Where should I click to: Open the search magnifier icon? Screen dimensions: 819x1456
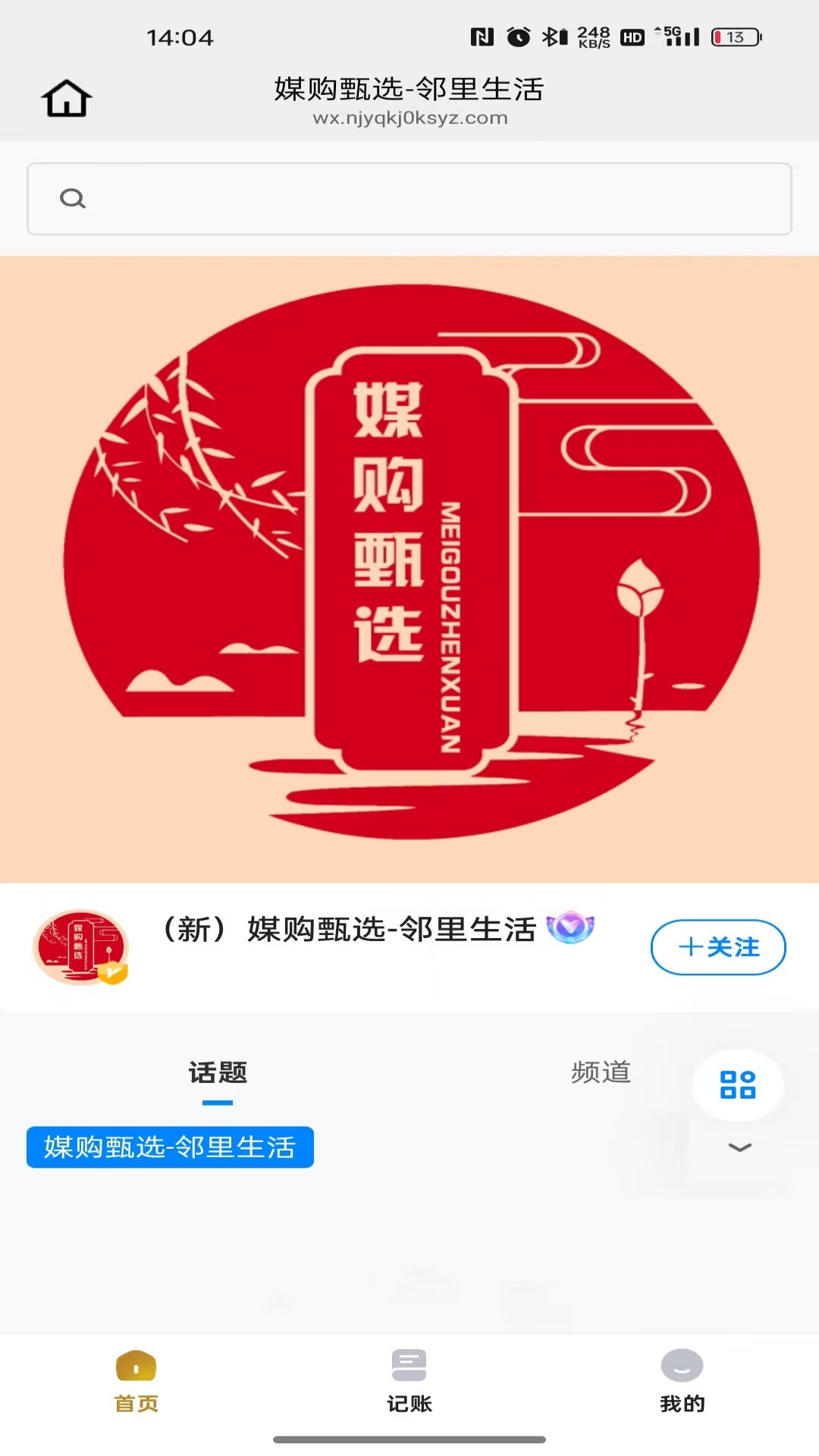(x=73, y=197)
